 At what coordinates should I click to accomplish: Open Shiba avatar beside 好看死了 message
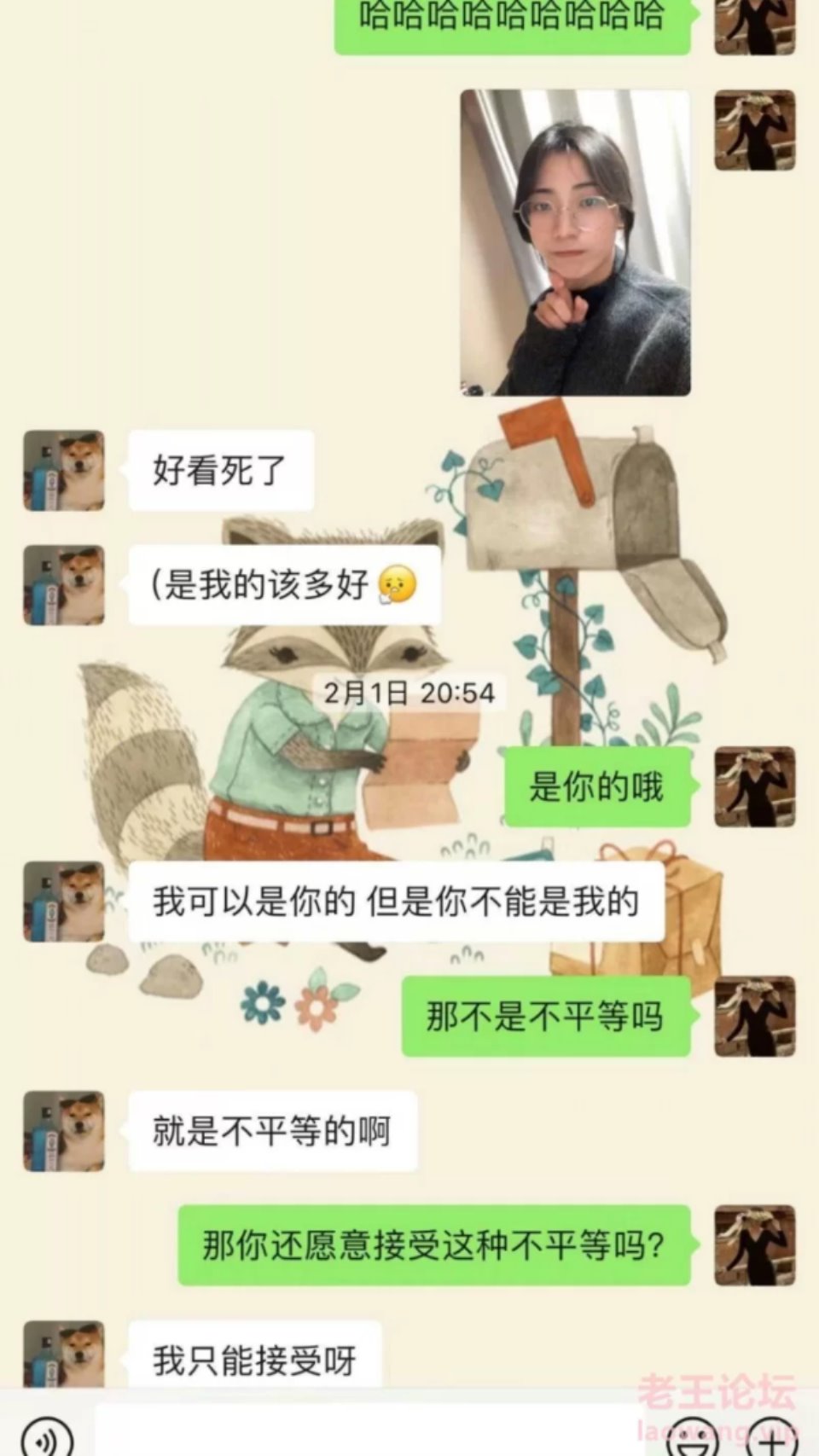pos(64,471)
